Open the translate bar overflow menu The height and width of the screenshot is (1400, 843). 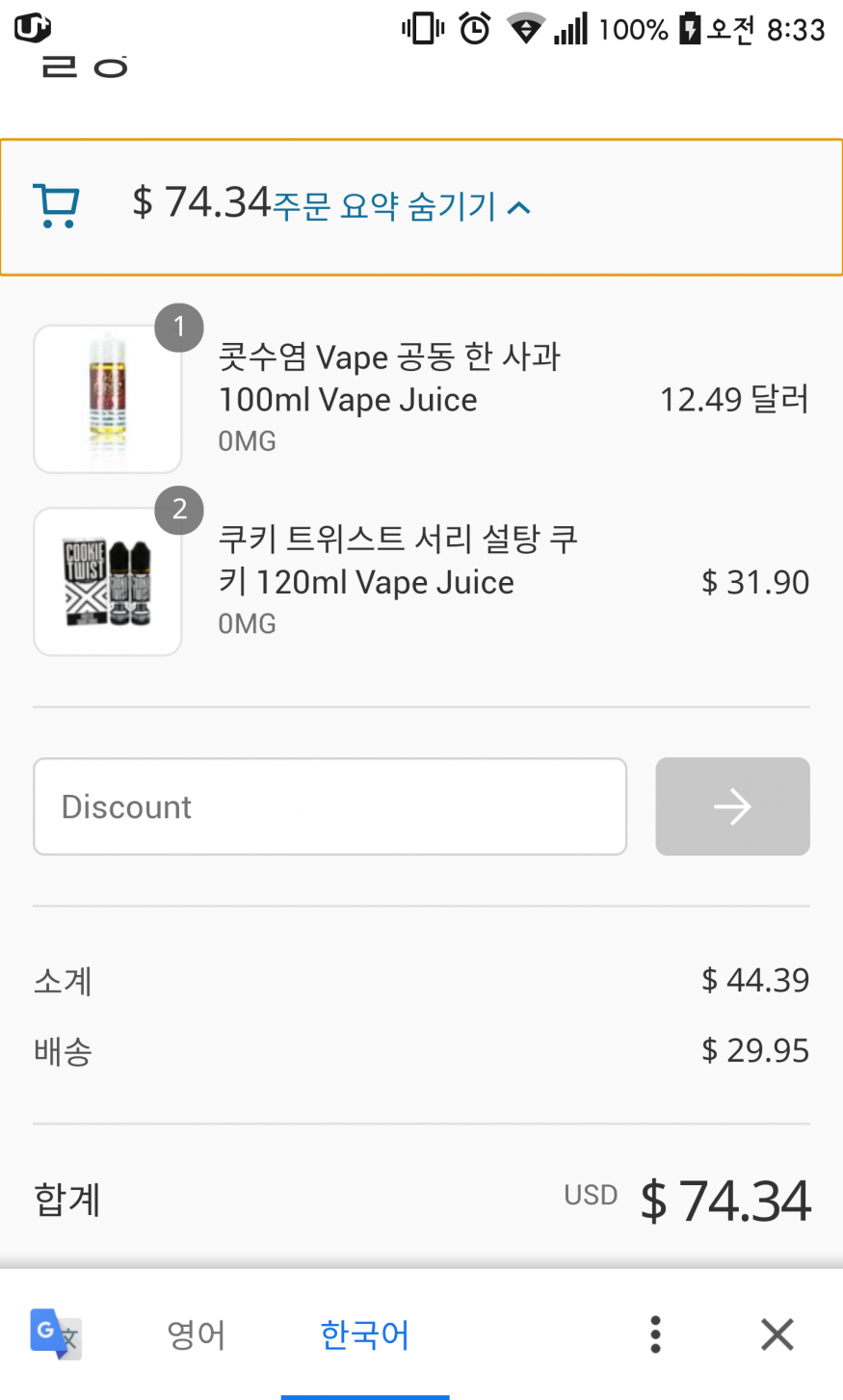coord(655,1334)
